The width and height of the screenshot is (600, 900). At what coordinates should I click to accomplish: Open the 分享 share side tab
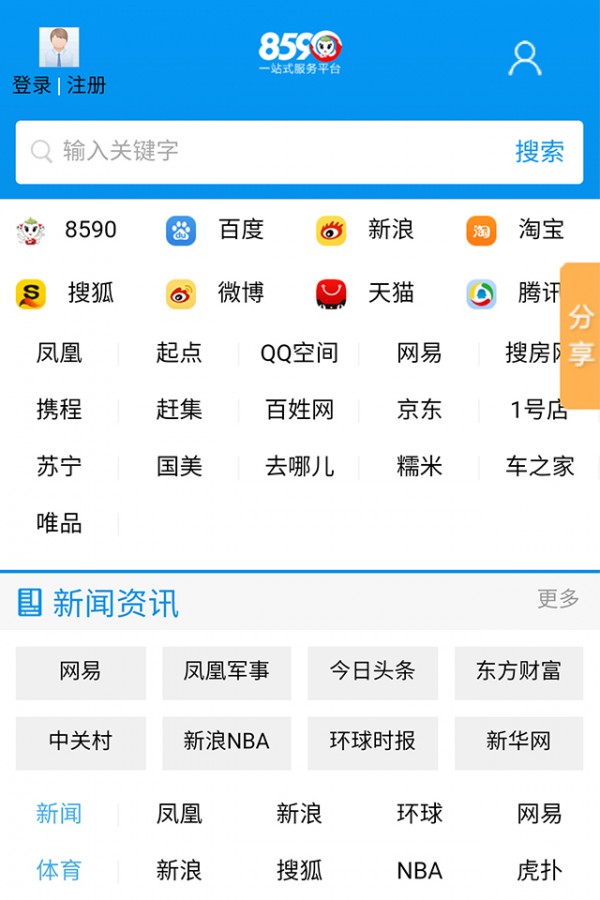coord(581,335)
